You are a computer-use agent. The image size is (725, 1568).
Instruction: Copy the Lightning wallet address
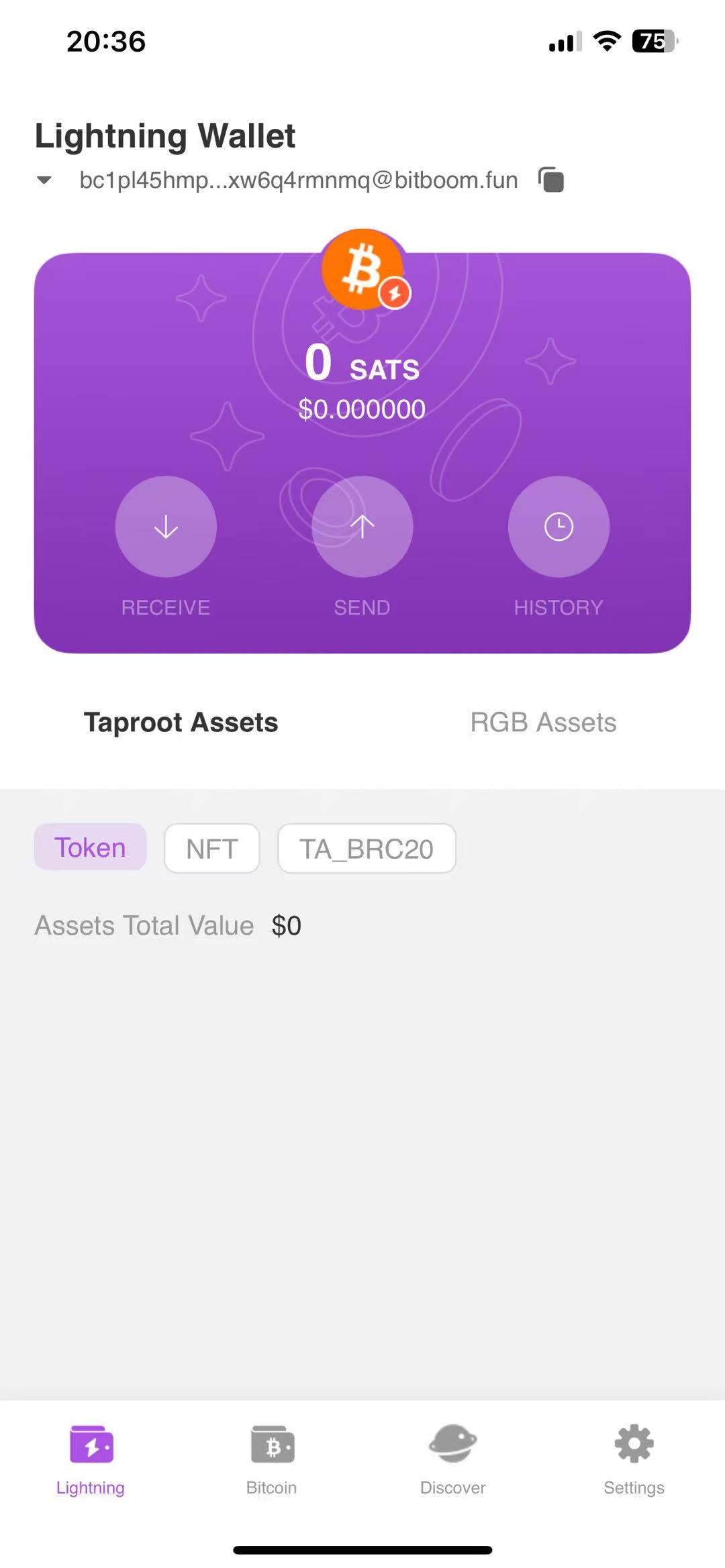coord(551,180)
